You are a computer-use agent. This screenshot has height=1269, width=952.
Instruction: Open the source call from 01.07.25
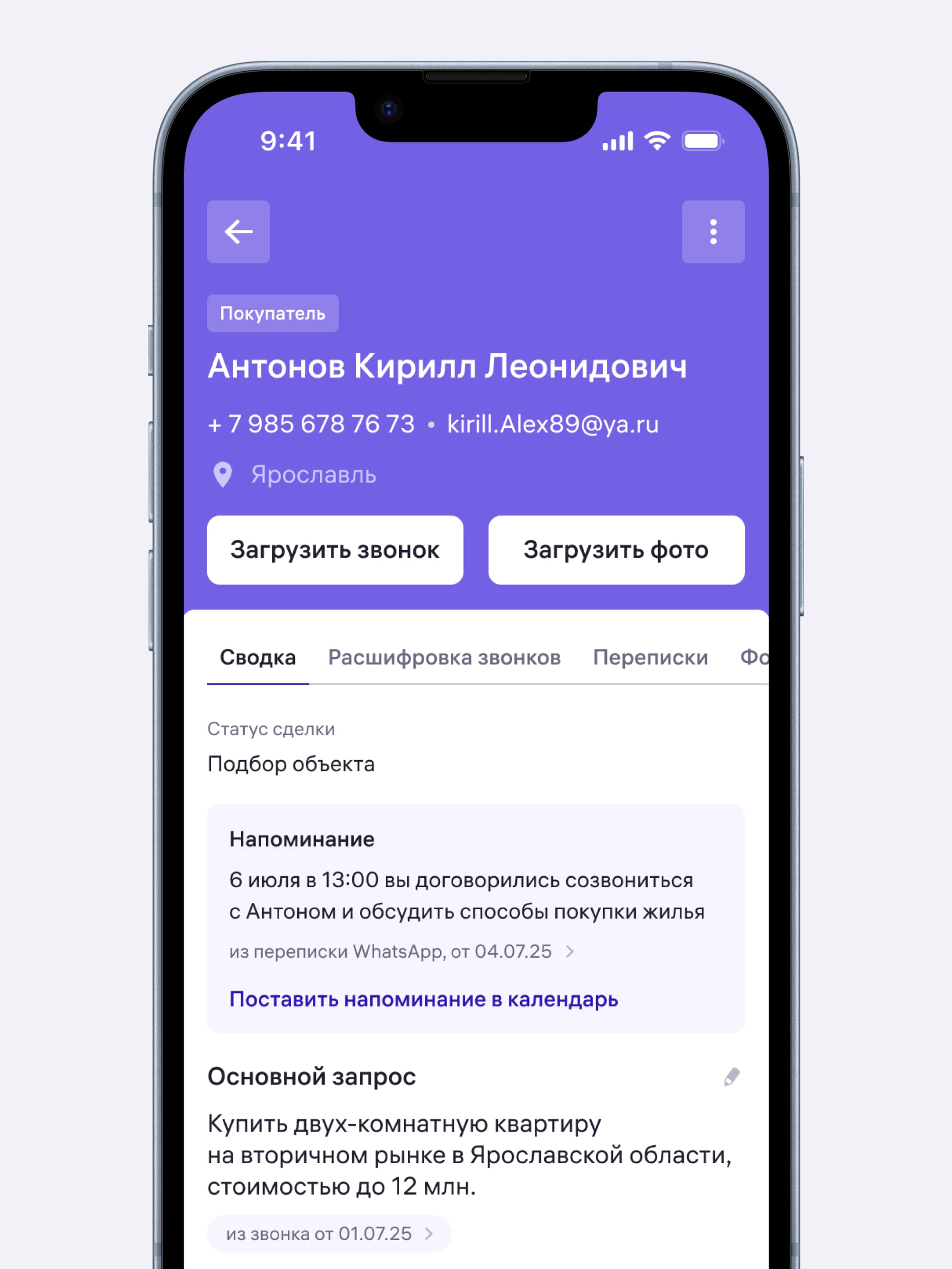pyautogui.click(x=329, y=1233)
